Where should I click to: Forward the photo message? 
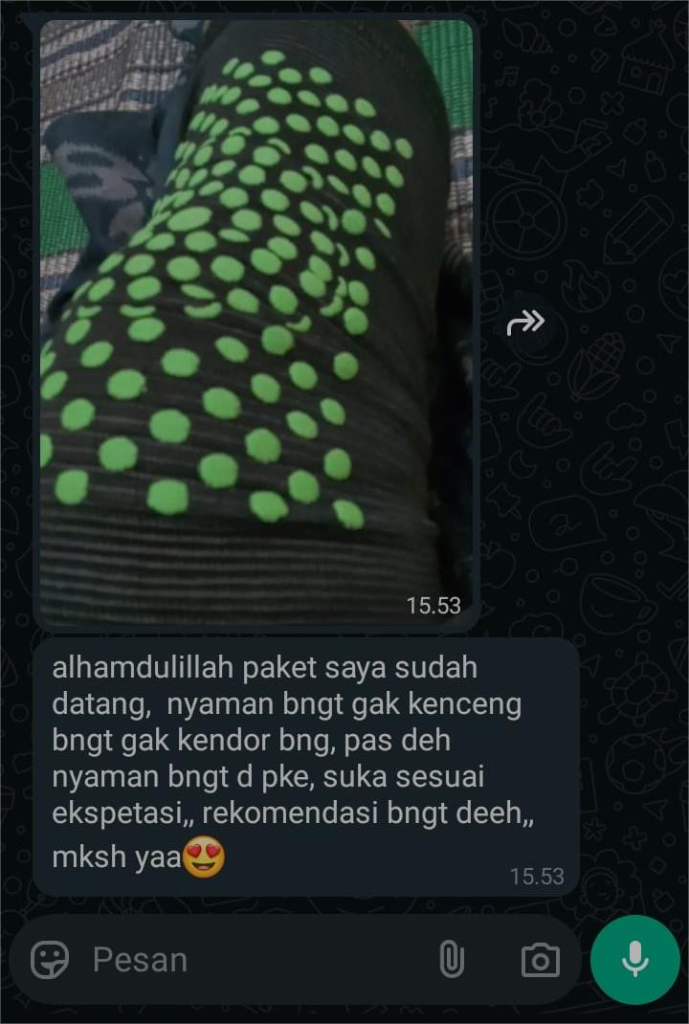(x=526, y=321)
